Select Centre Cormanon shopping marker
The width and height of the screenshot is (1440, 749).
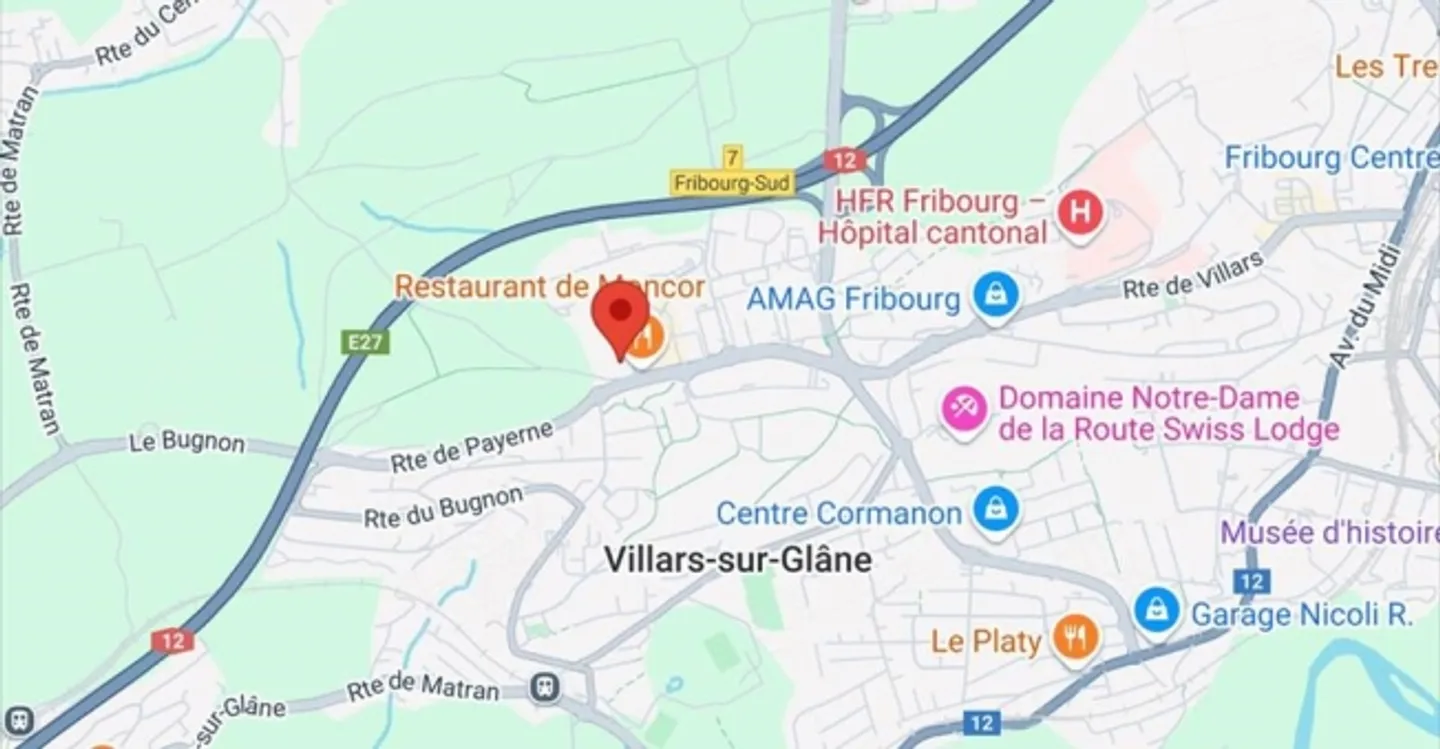[995, 511]
